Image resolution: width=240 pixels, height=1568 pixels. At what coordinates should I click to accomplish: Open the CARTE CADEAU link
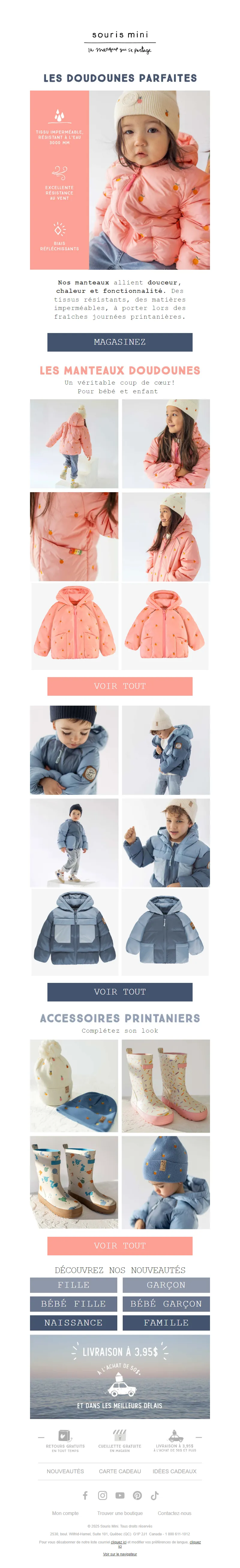click(119, 1471)
